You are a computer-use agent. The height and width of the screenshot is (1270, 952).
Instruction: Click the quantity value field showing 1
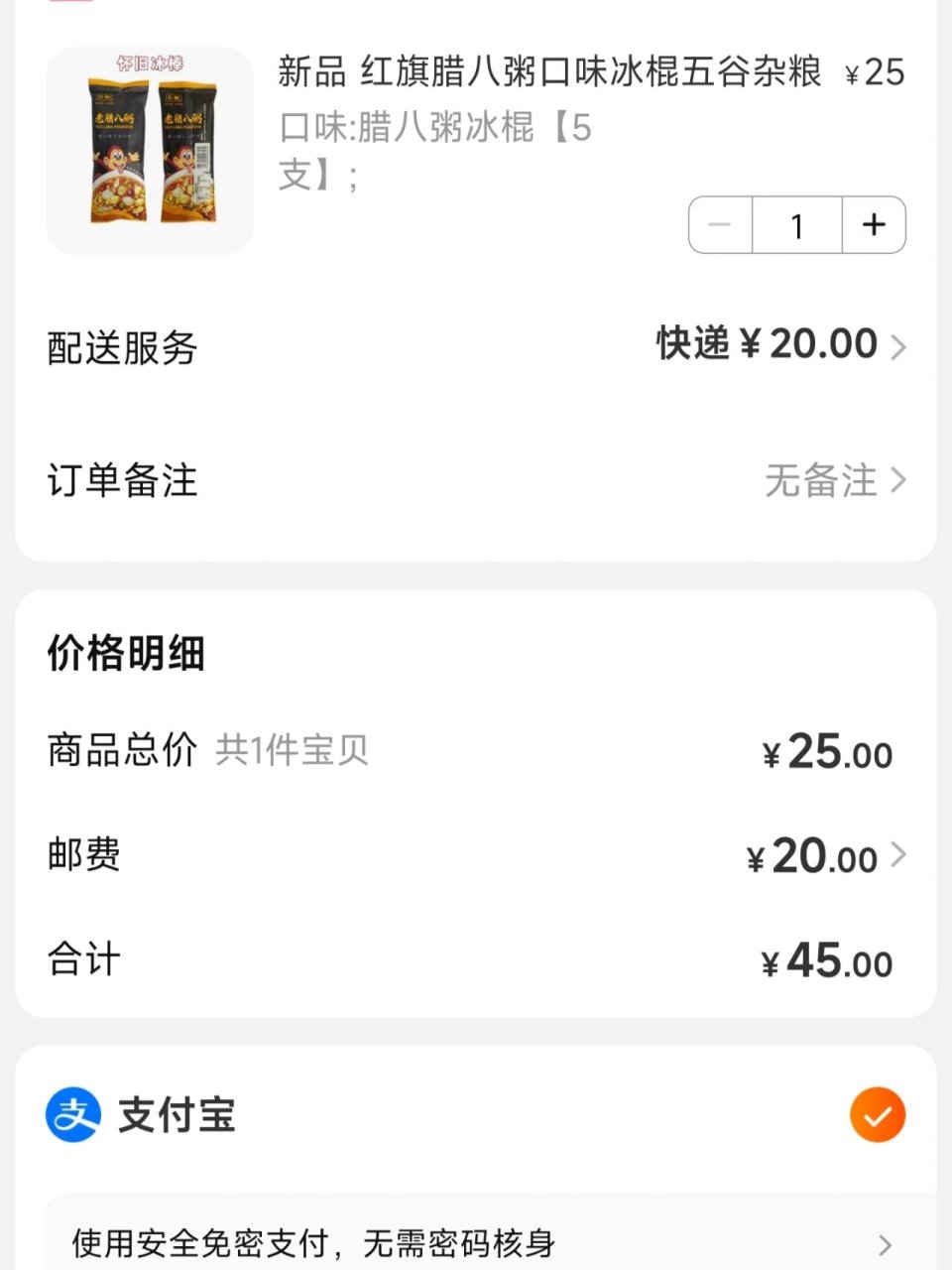tap(795, 225)
